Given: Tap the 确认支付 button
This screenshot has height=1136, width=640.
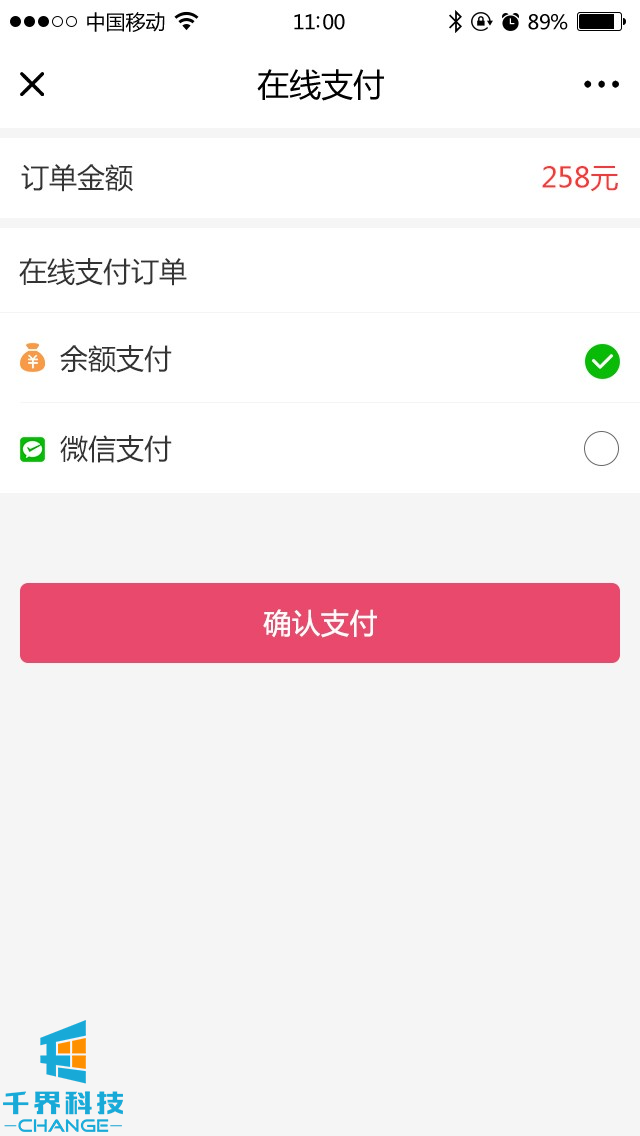Looking at the screenshot, I should 320,623.
